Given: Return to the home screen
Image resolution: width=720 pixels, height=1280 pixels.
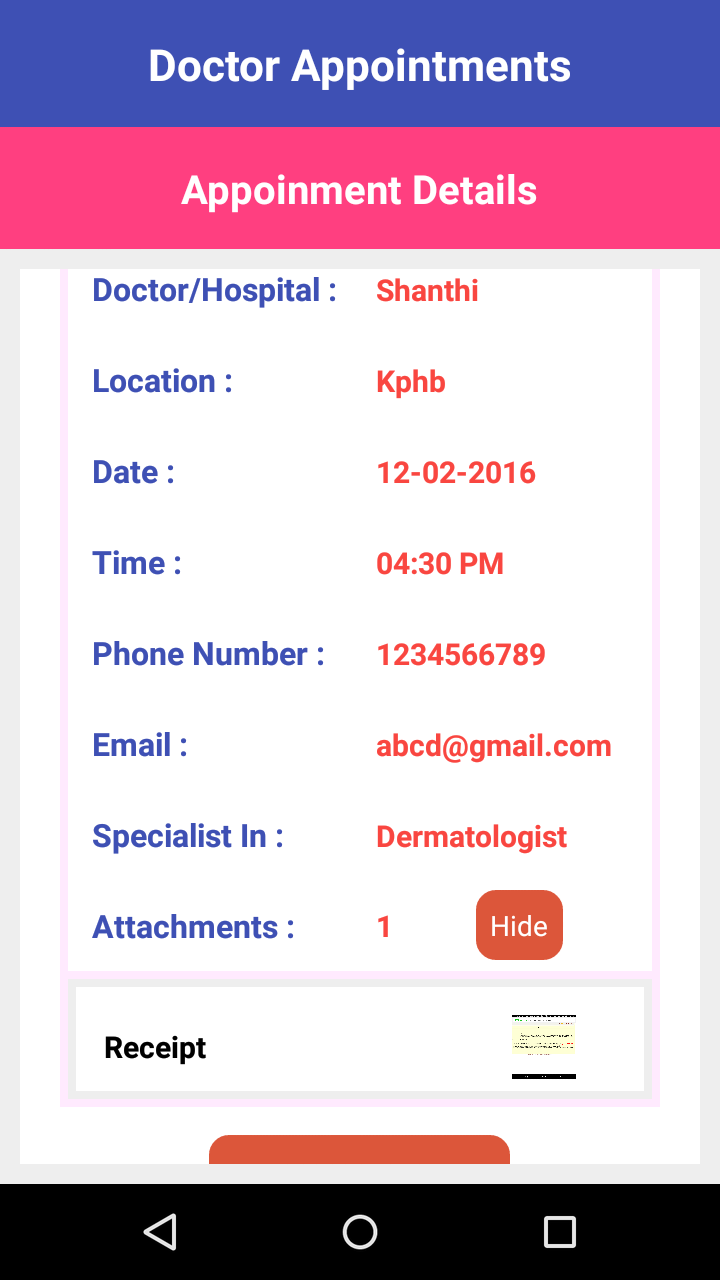Looking at the screenshot, I should [x=360, y=1231].
